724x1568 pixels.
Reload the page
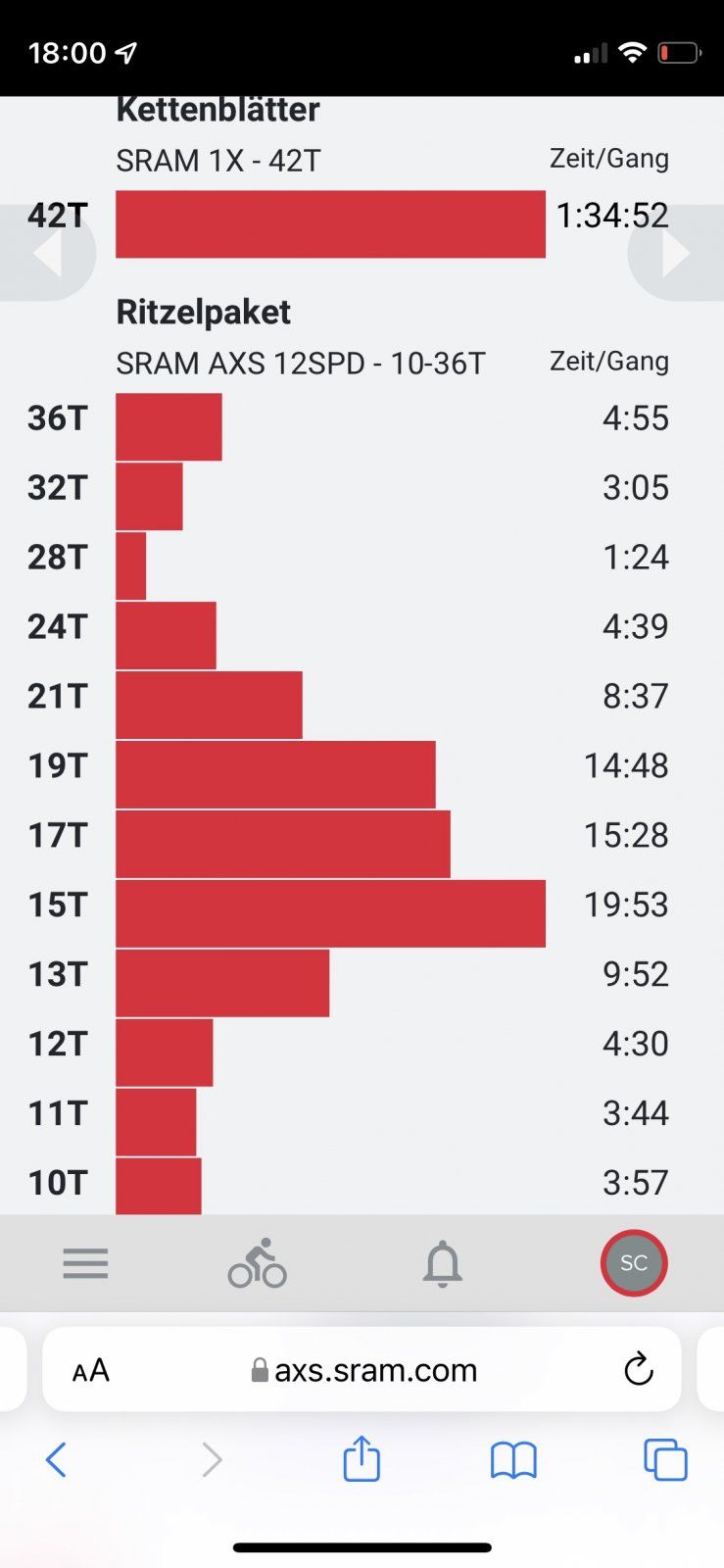(x=638, y=1369)
